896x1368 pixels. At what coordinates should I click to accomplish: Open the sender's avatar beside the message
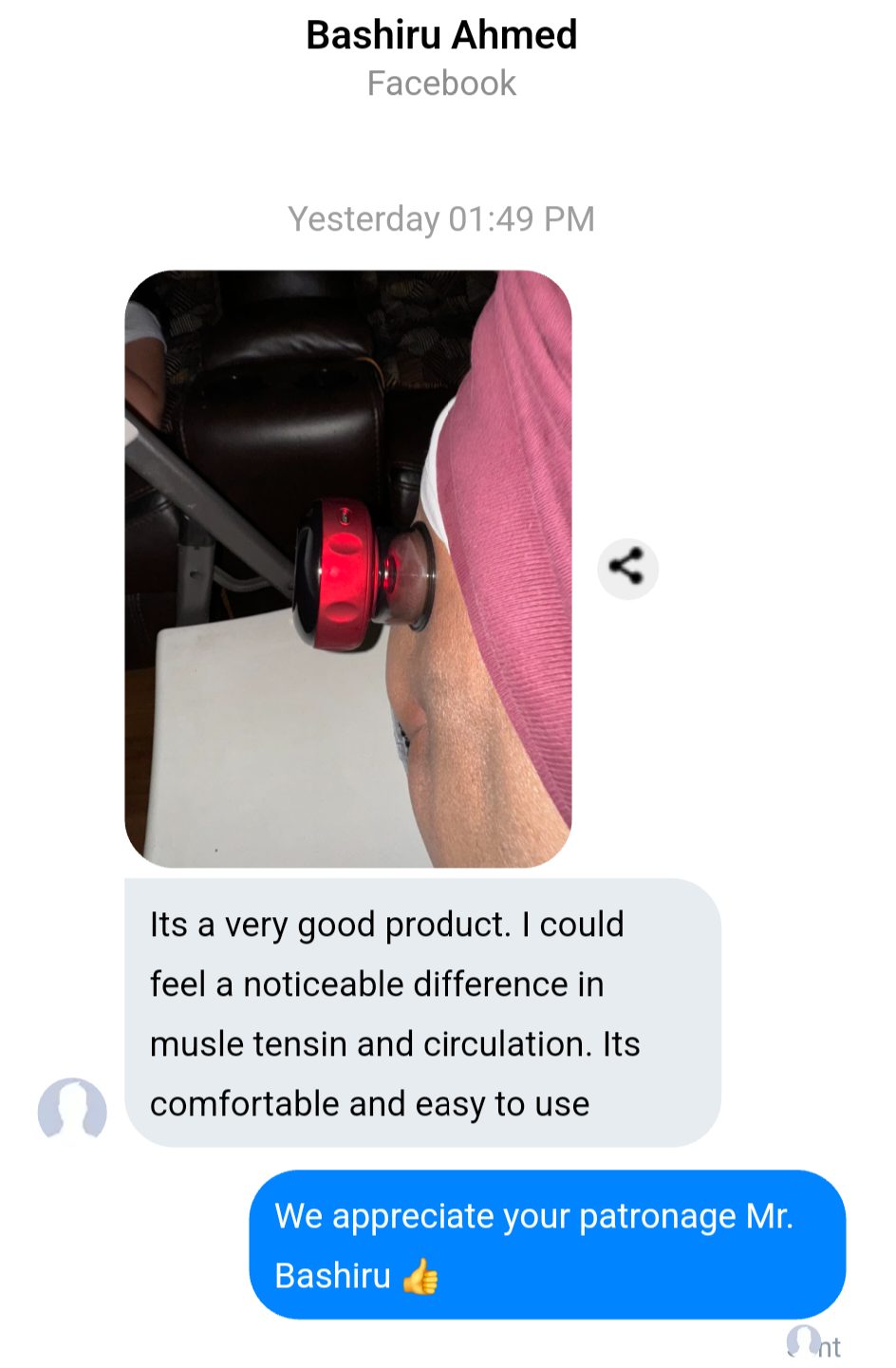click(x=72, y=1110)
